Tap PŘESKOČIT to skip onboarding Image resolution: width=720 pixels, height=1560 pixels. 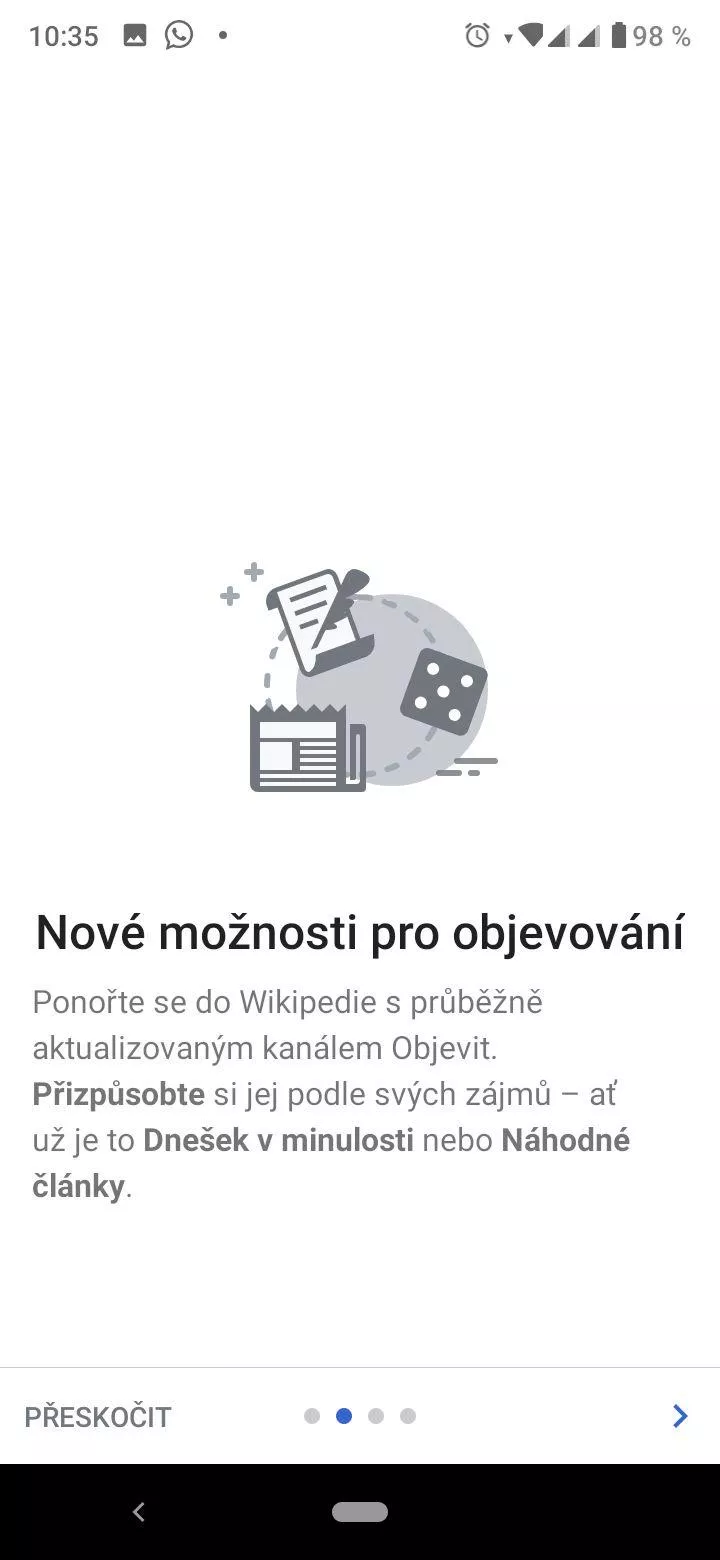(98, 1417)
